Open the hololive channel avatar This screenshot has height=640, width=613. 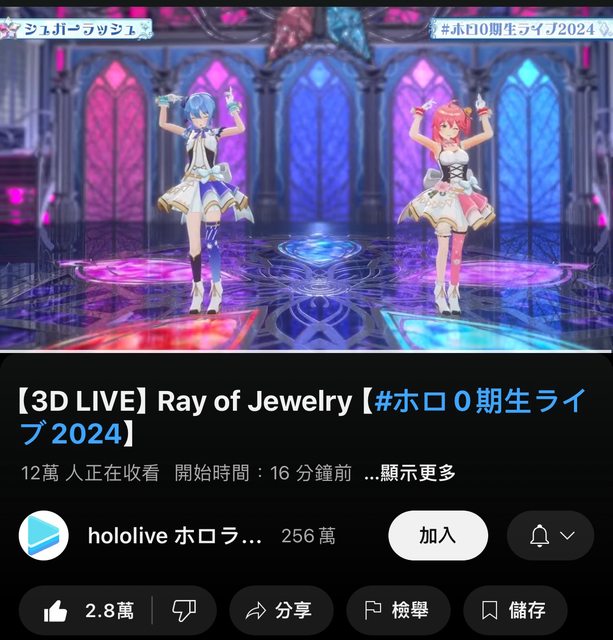tap(43, 536)
